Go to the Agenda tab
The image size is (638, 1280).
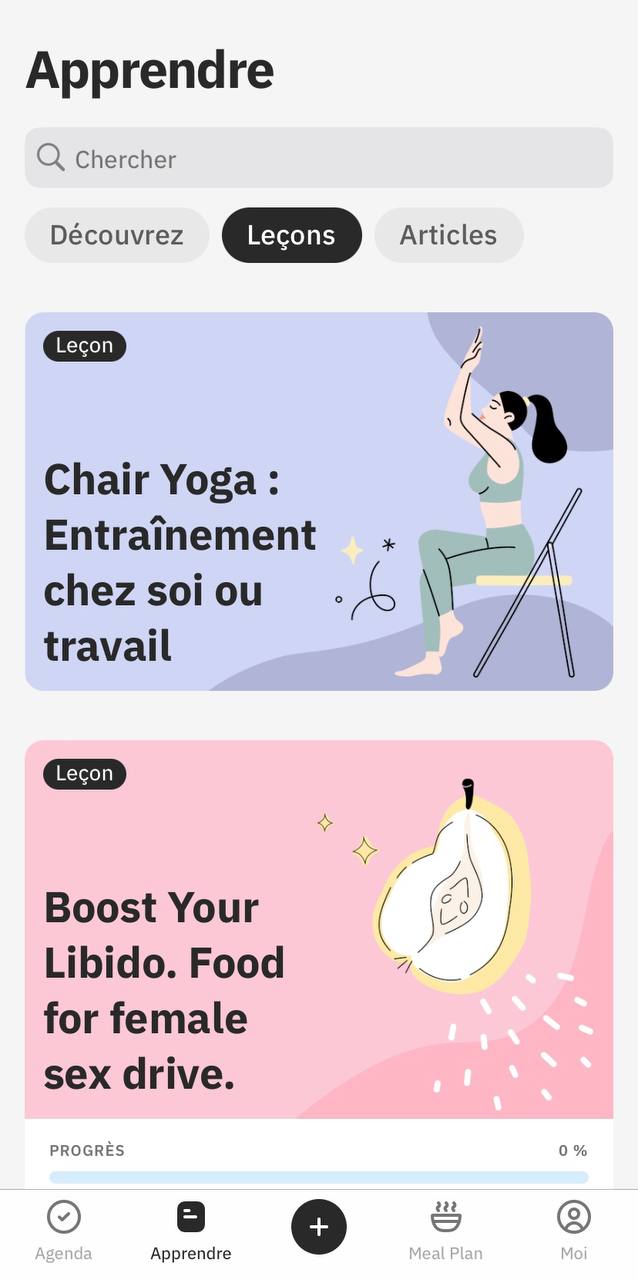(64, 1231)
